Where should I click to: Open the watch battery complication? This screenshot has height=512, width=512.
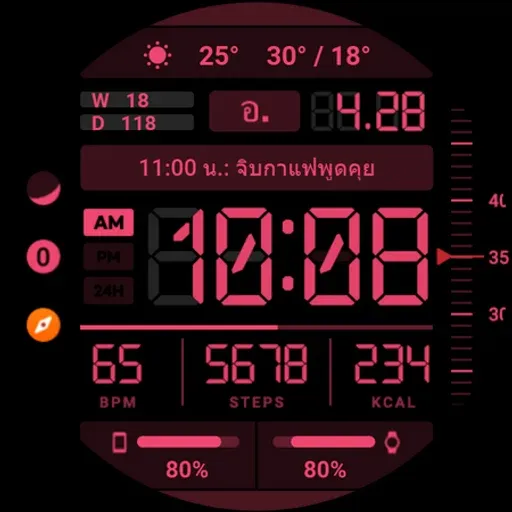[x=345, y=455]
